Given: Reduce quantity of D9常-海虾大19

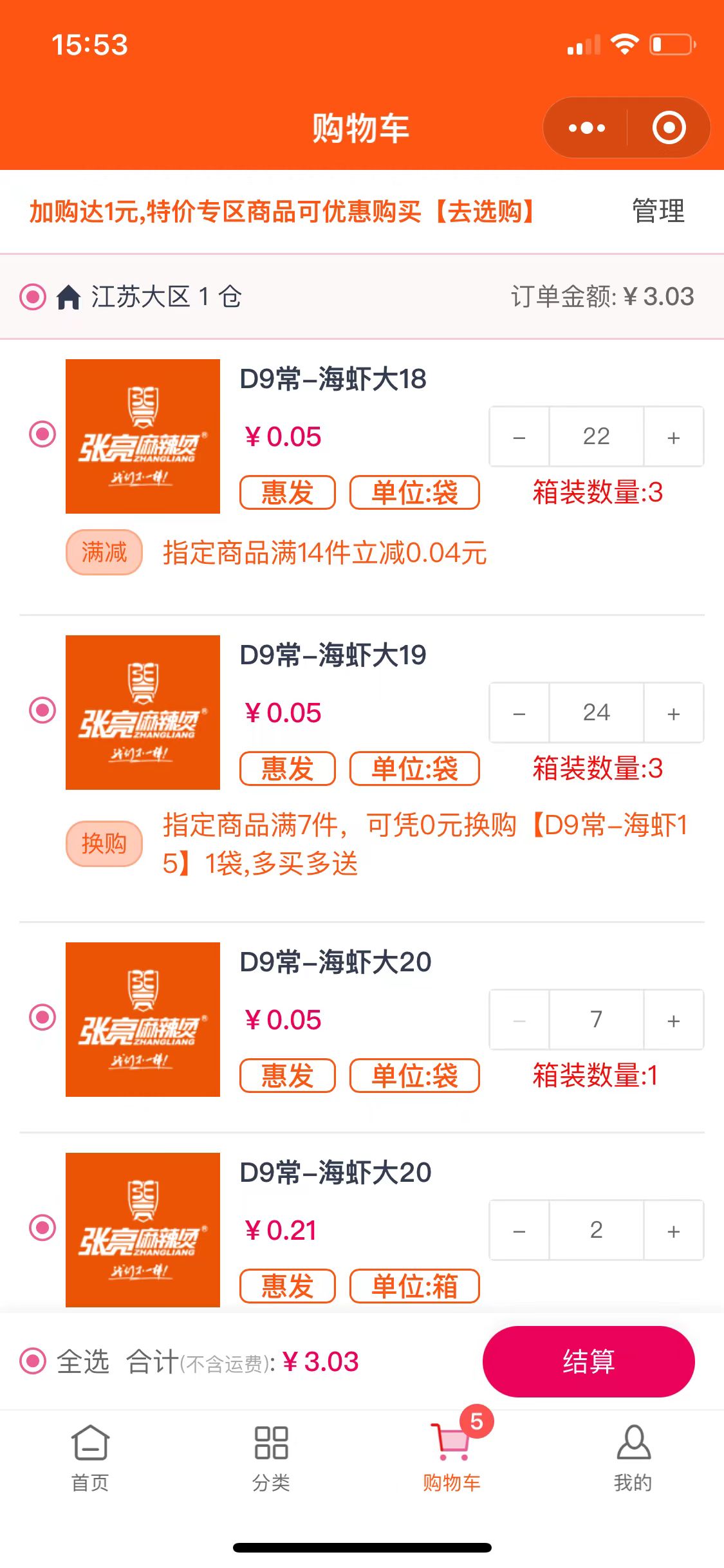Looking at the screenshot, I should 519,713.
